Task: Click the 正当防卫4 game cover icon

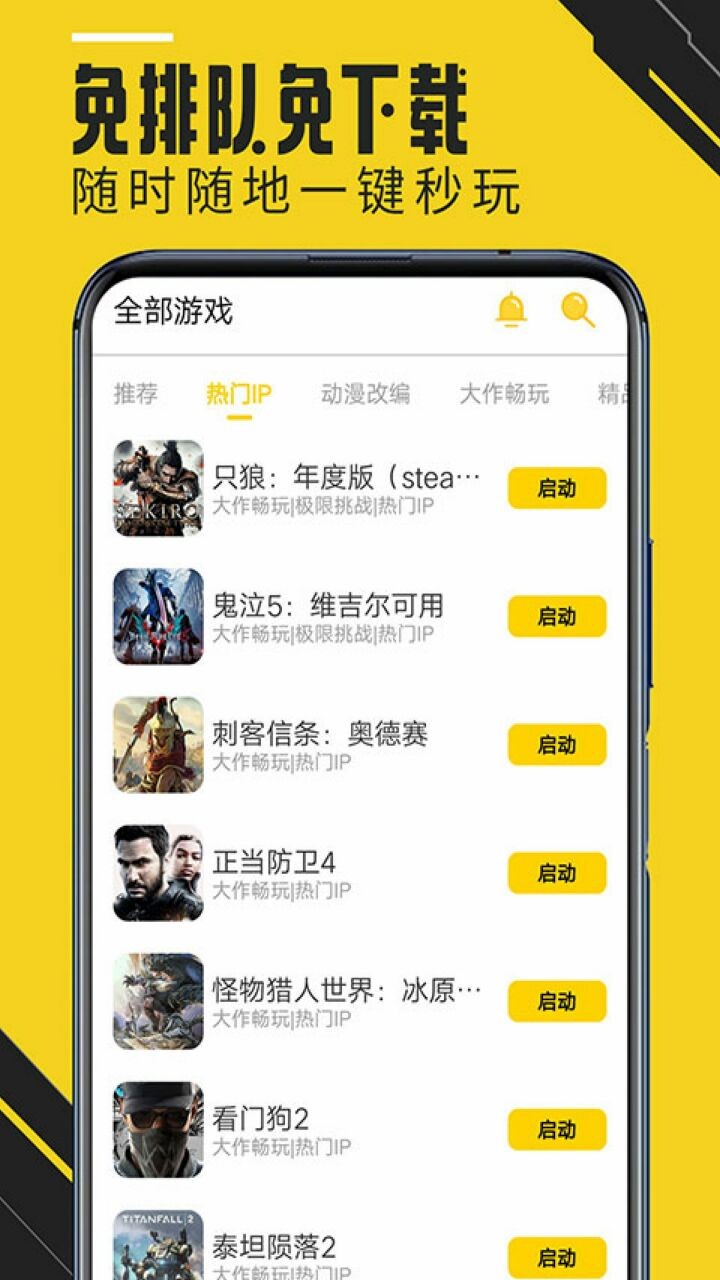Action: click(157, 873)
